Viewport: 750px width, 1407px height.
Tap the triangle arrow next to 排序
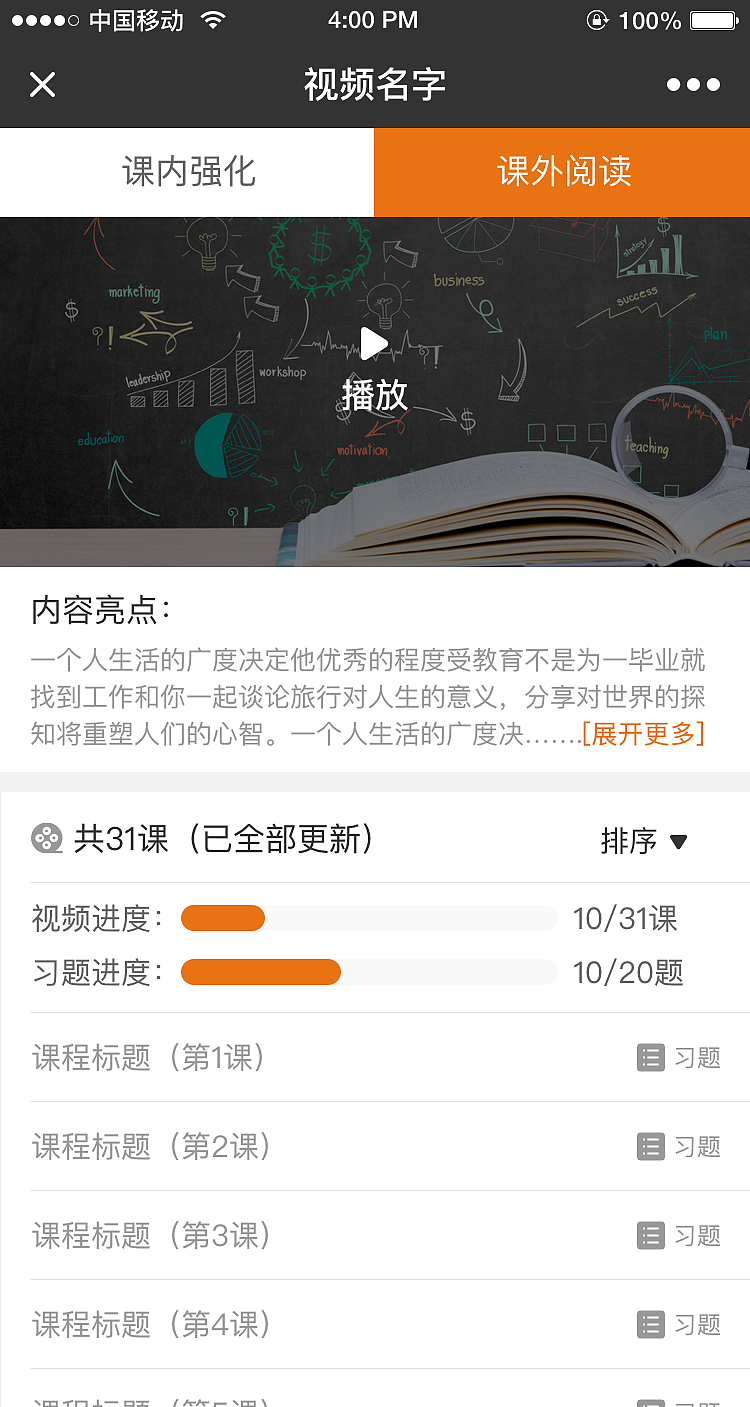tap(679, 842)
